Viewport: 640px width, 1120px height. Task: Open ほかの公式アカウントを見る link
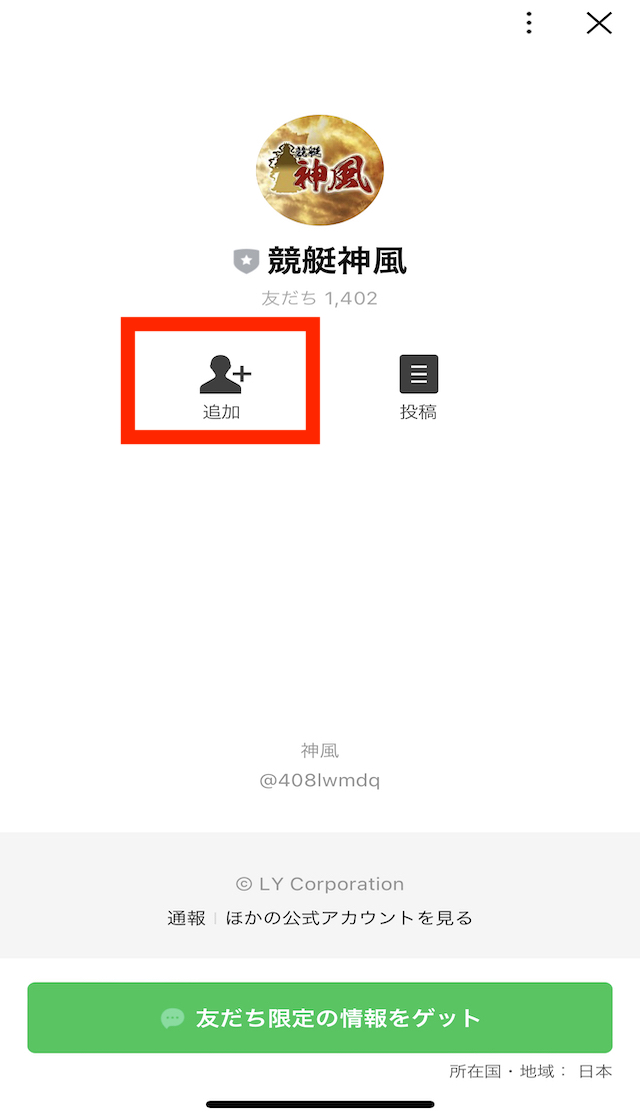(x=349, y=918)
